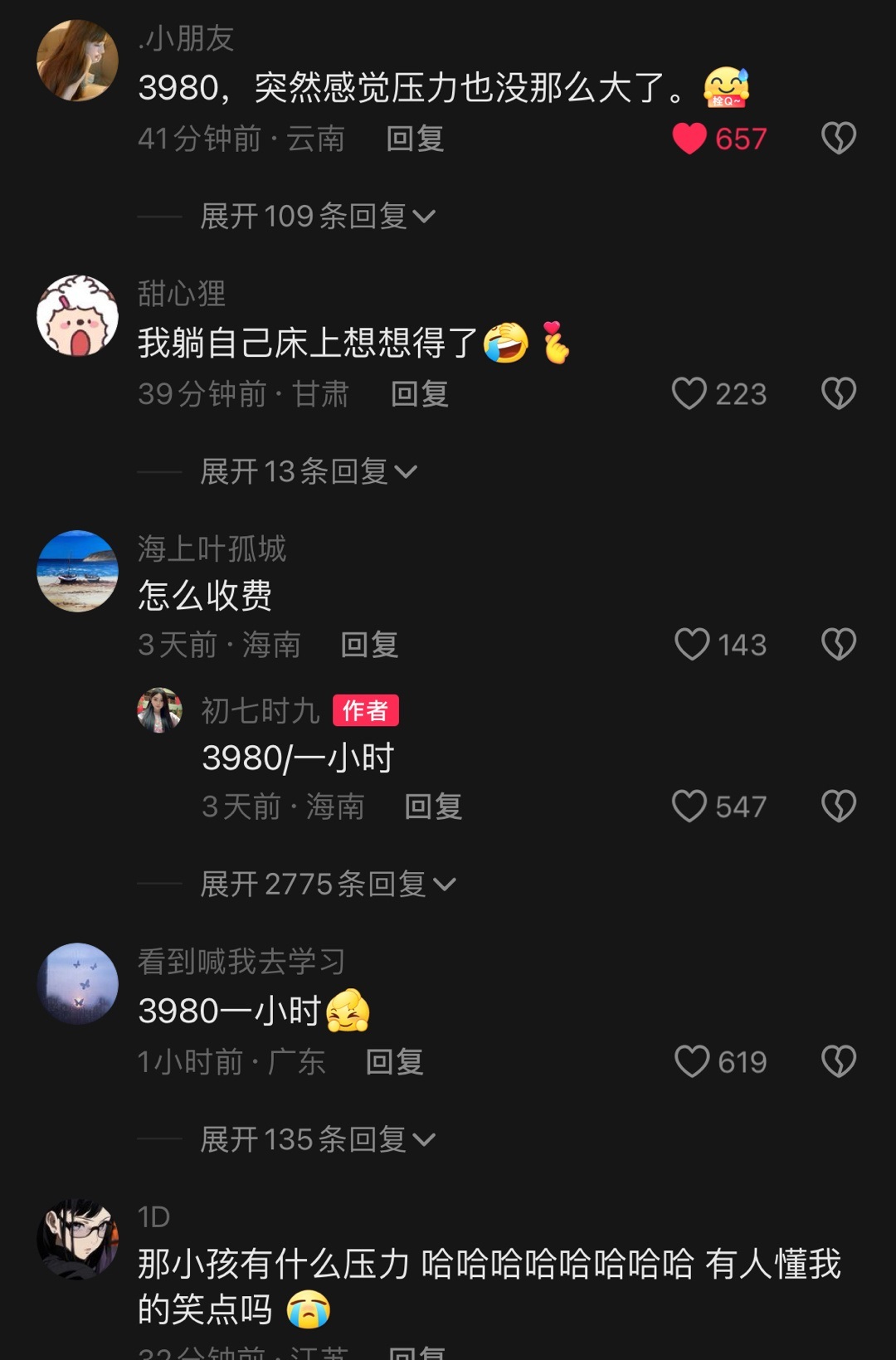This screenshot has width=896, height=1360.
Task: Expand 13 replies under 甜心狸's comment
Action: (308, 472)
